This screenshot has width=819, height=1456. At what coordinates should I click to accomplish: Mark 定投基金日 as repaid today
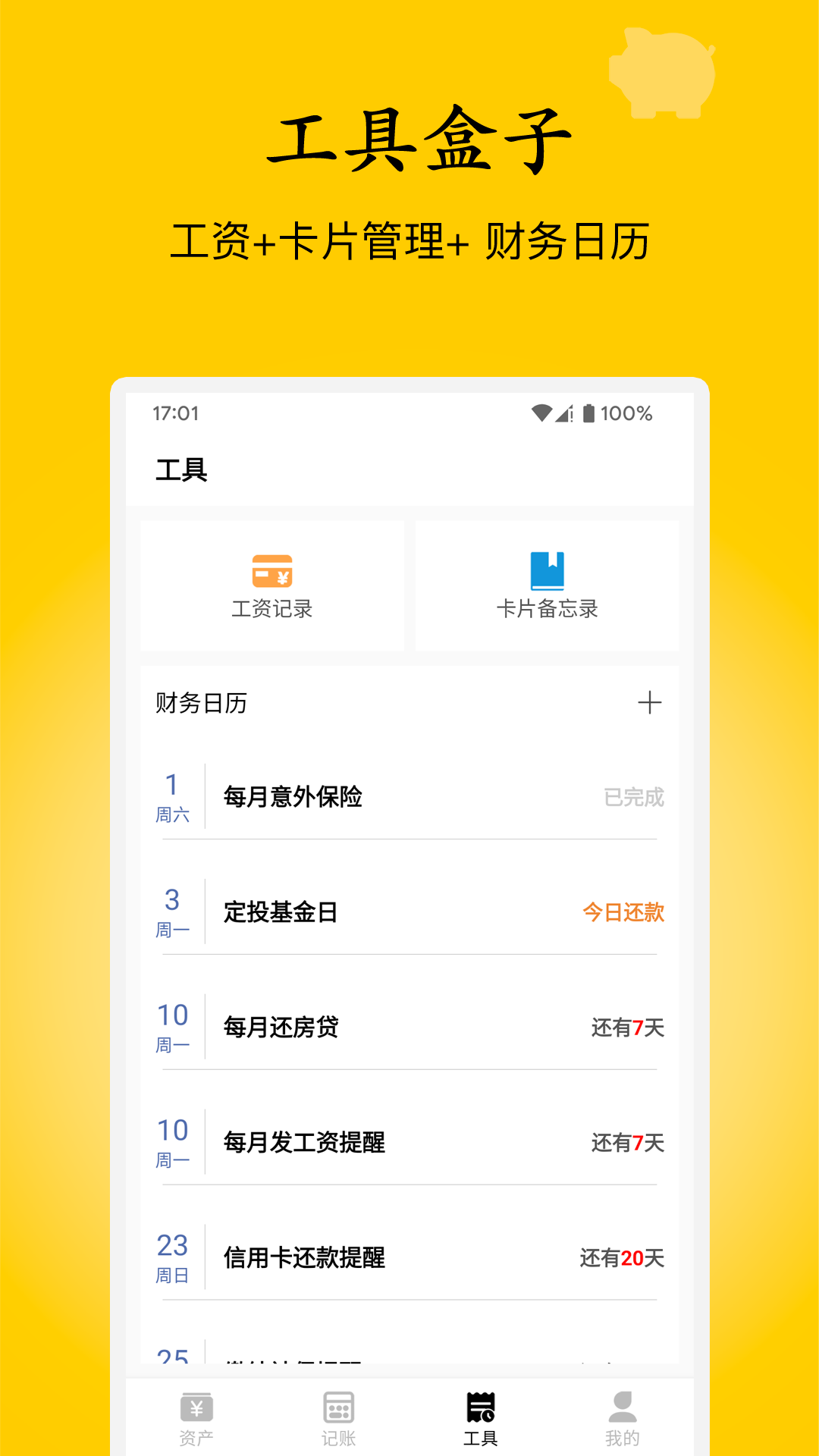(x=622, y=915)
